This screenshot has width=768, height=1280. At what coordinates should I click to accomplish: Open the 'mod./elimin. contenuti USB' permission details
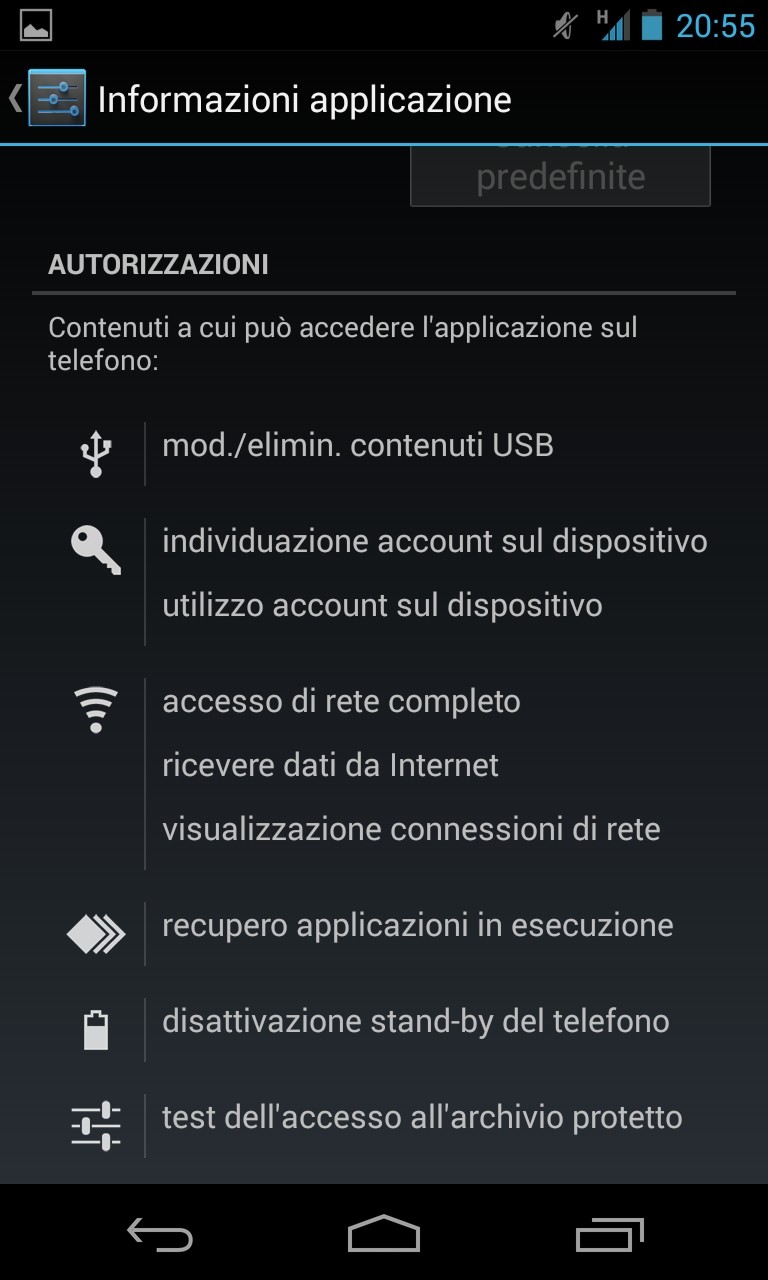point(358,445)
